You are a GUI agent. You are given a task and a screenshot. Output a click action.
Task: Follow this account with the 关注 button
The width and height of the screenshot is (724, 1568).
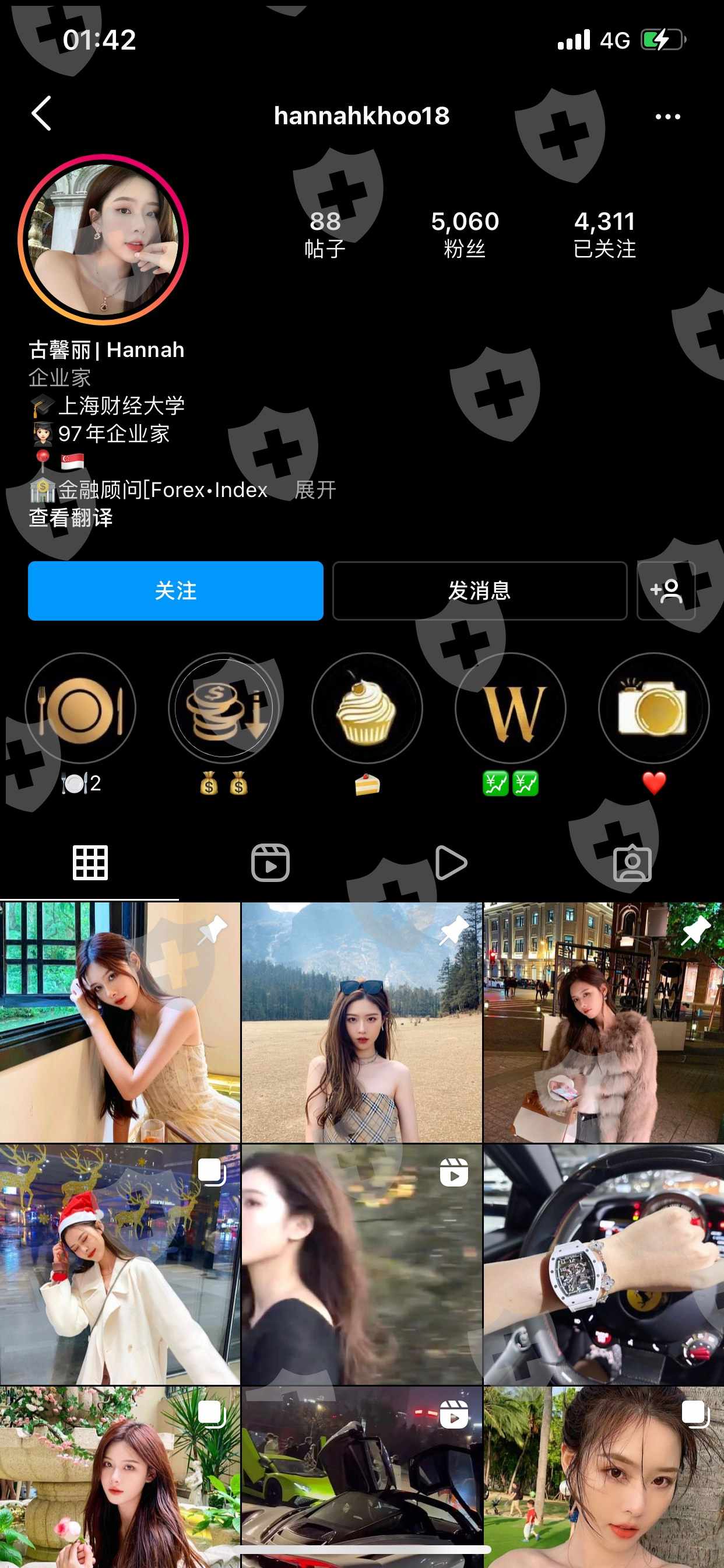tap(175, 590)
